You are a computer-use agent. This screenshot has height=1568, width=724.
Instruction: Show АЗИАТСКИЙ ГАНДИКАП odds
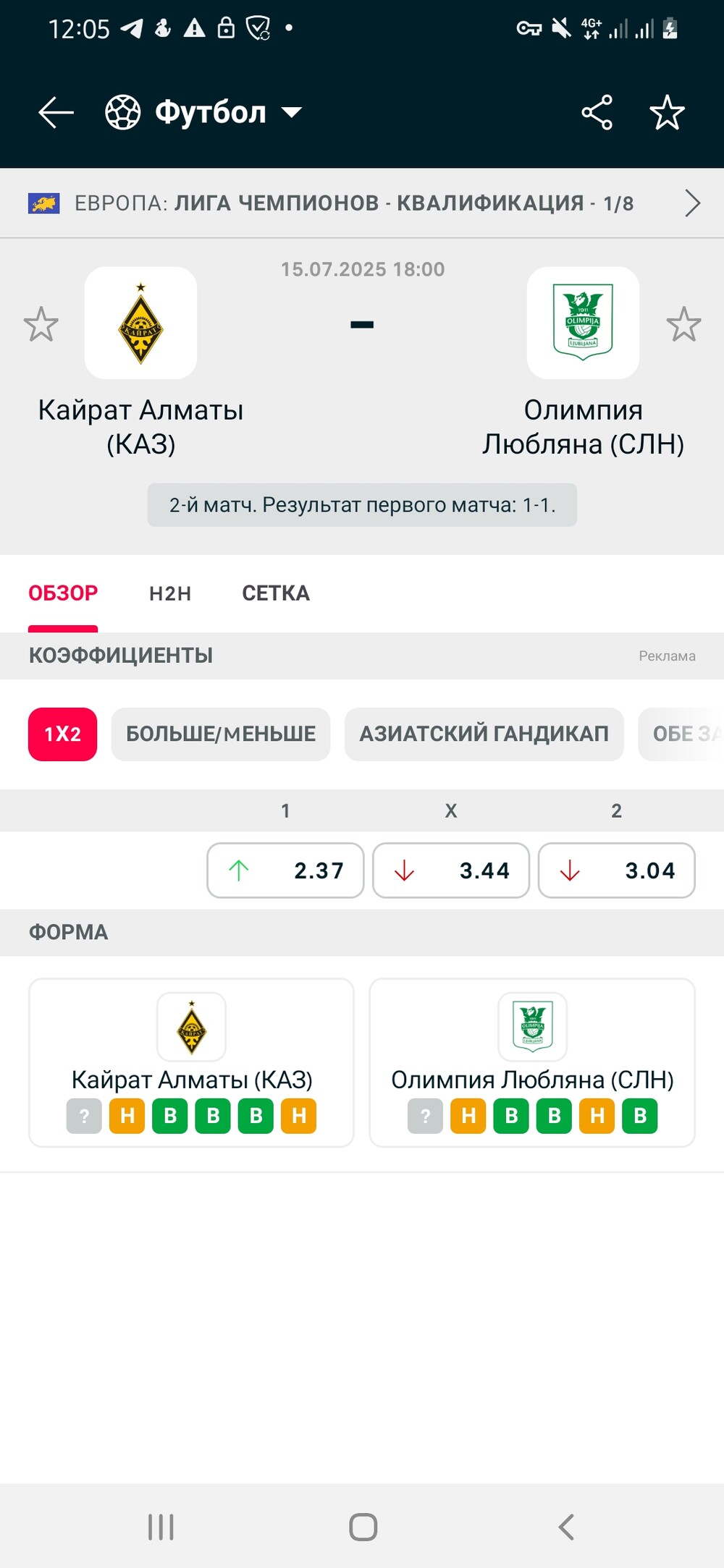[484, 734]
